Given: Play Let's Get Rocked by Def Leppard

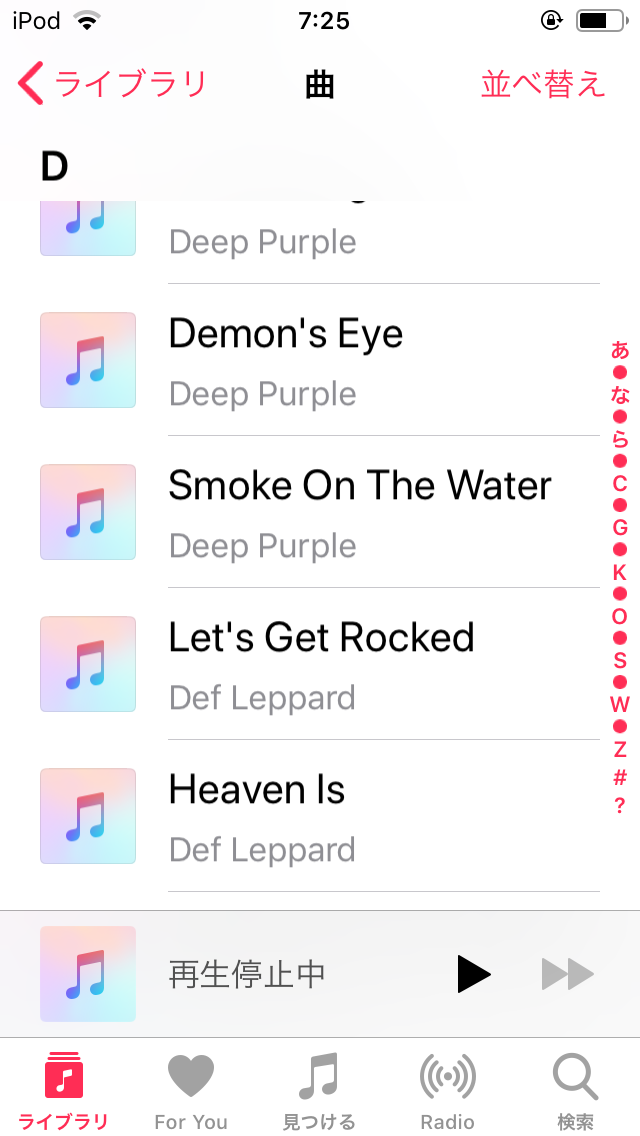Looking at the screenshot, I should (x=320, y=664).
